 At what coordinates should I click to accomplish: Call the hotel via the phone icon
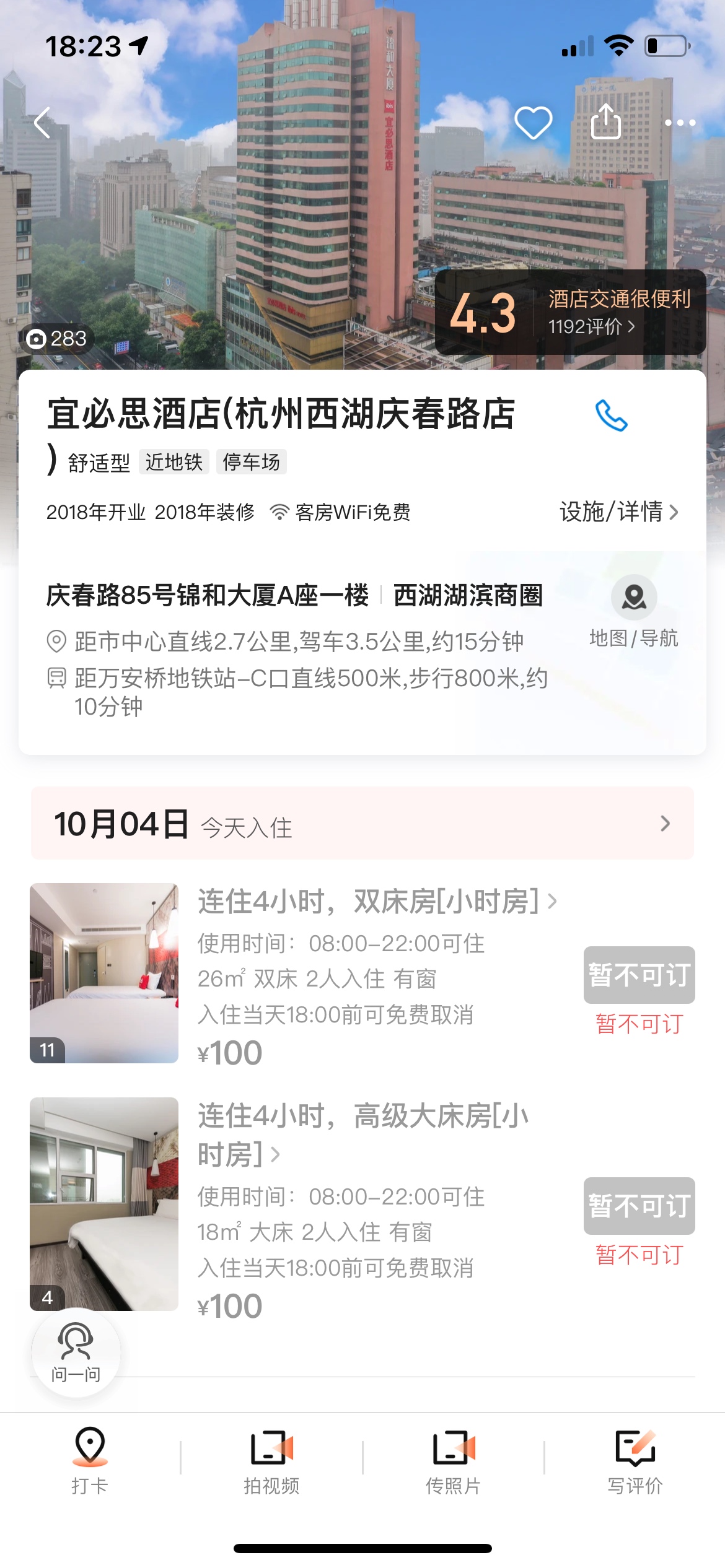click(611, 416)
